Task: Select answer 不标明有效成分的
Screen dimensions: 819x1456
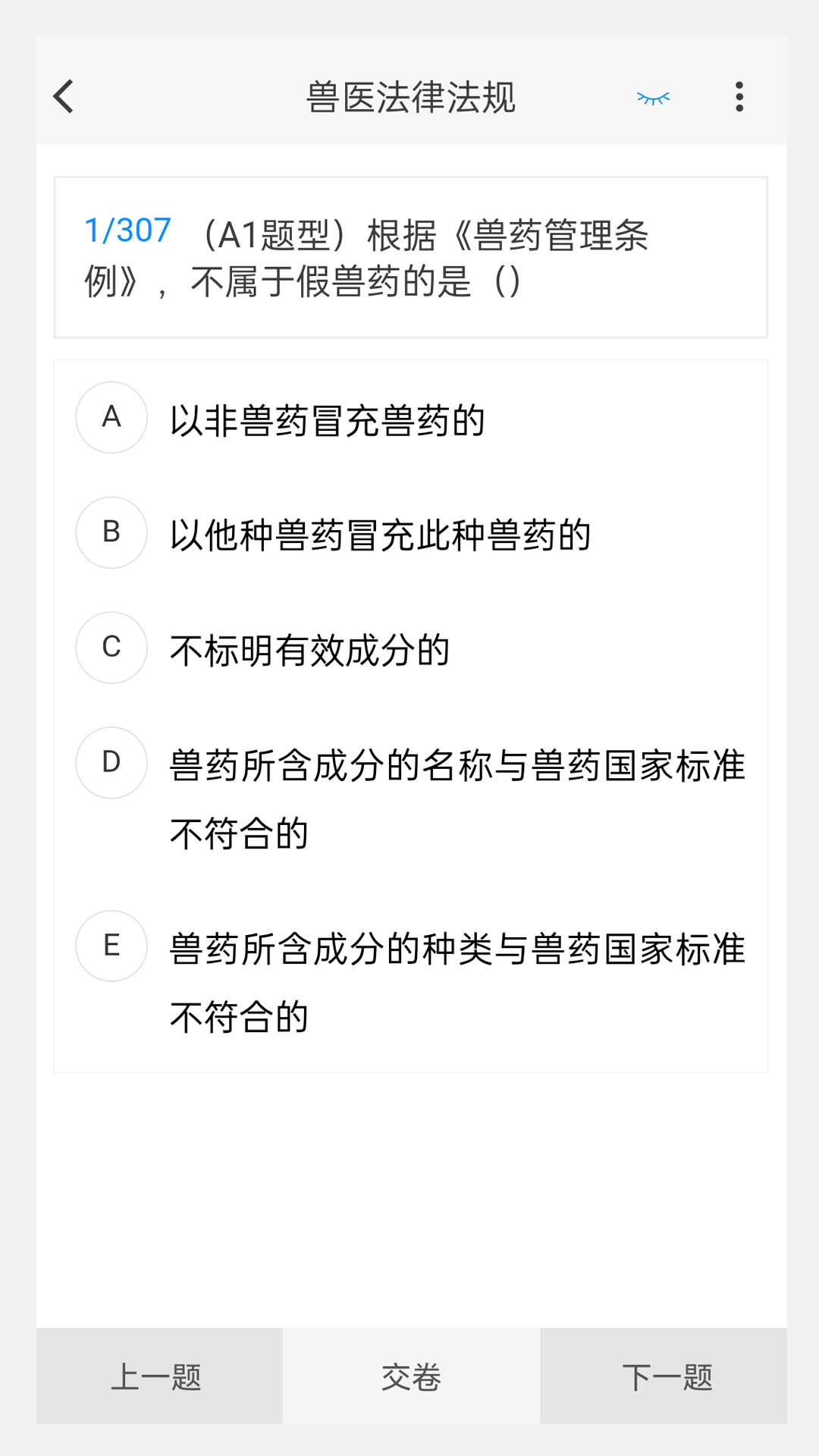Action: (x=311, y=648)
